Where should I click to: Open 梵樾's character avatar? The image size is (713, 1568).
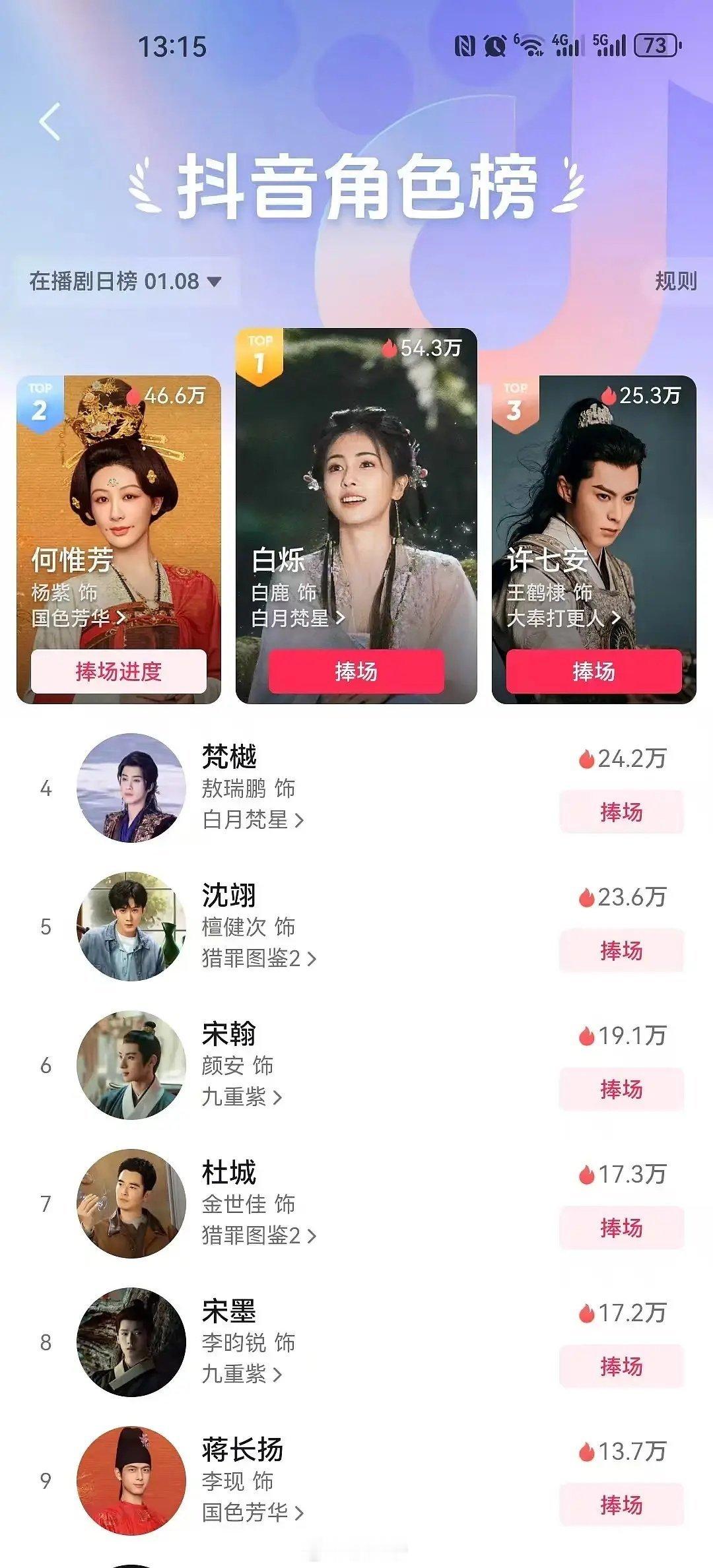(131, 788)
